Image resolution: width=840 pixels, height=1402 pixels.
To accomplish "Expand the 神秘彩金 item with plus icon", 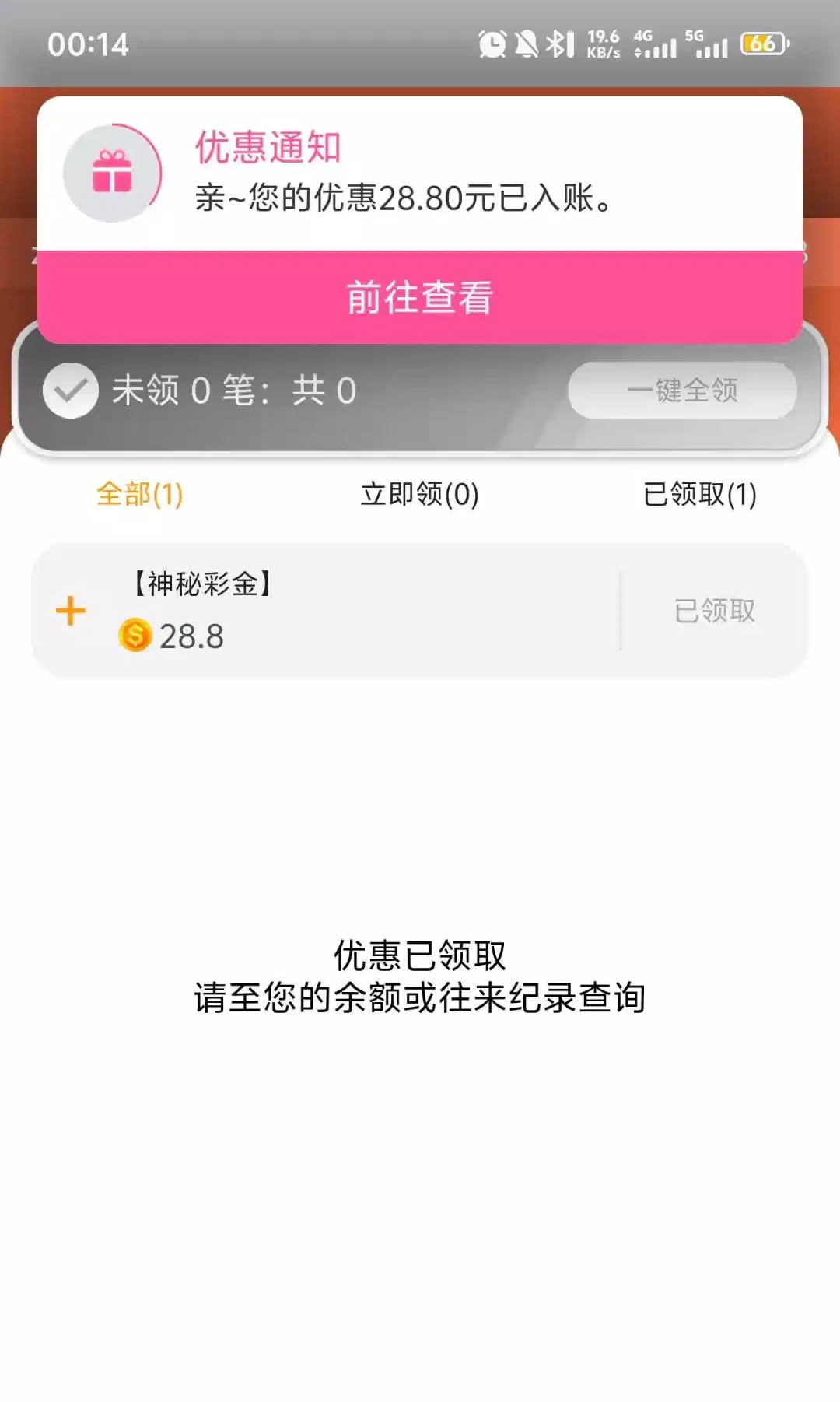I will pyautogui.click(x=71, y=611).
